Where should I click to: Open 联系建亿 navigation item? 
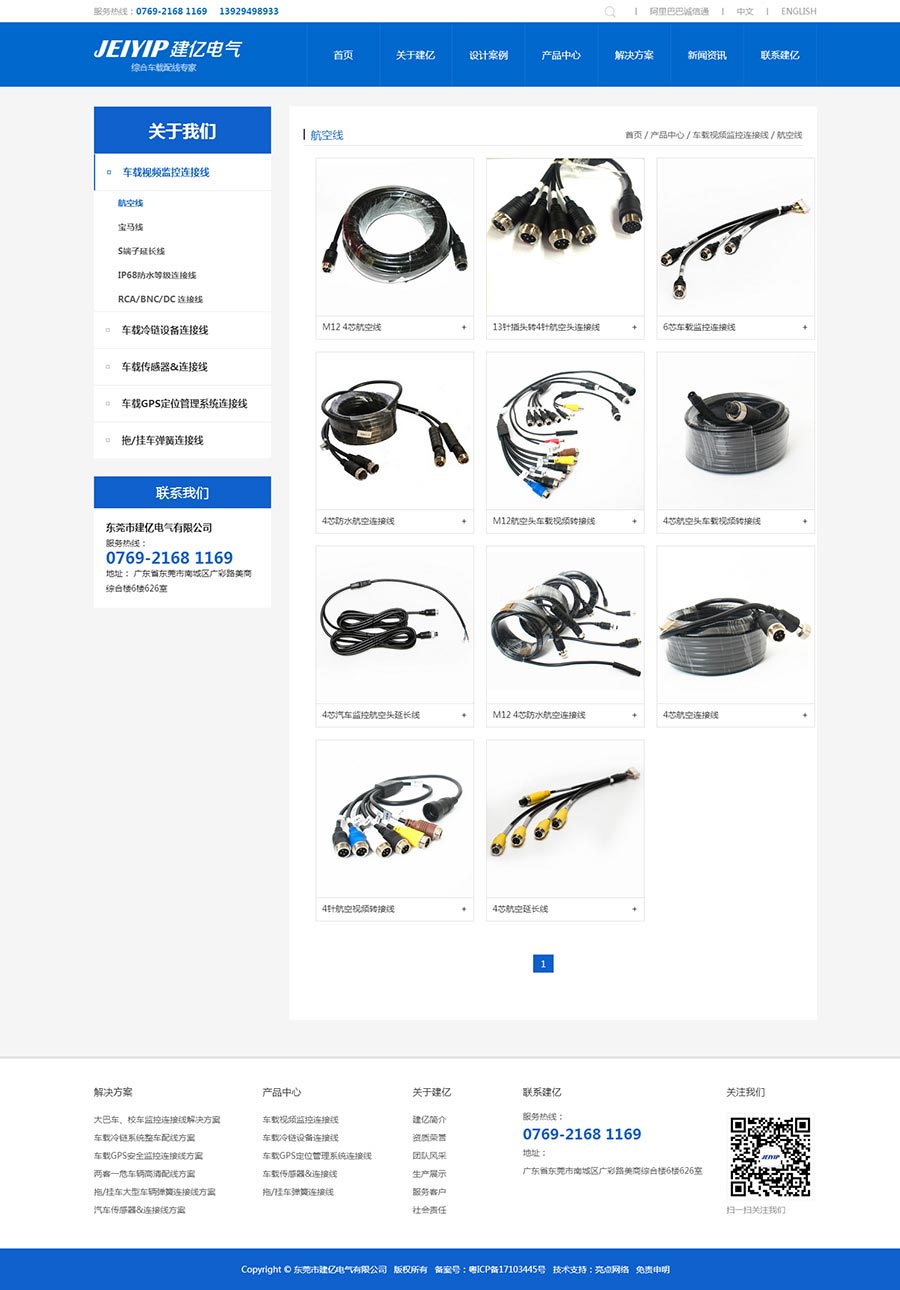pos(780,55)
